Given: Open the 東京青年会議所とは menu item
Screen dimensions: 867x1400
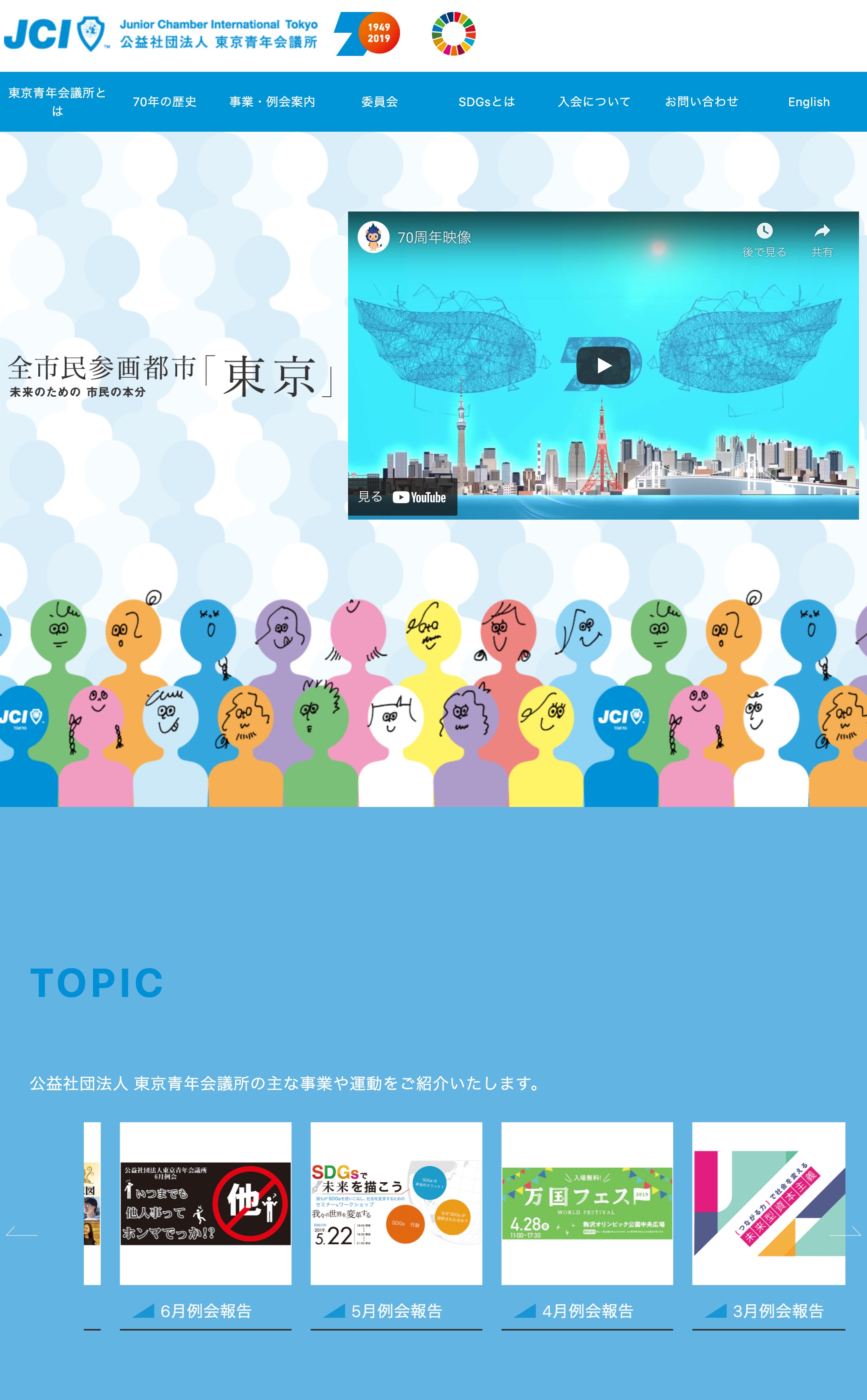Looking at the screenshot, I should [57, 101].
